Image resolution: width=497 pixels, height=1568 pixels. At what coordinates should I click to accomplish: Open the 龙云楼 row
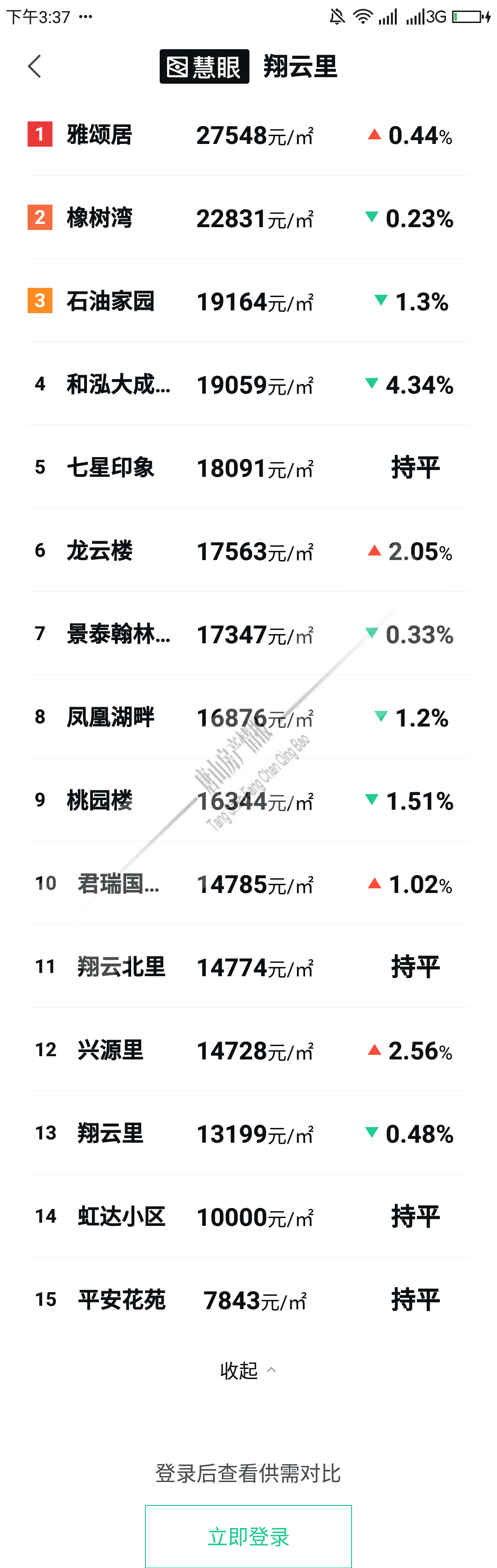[248, 551]
